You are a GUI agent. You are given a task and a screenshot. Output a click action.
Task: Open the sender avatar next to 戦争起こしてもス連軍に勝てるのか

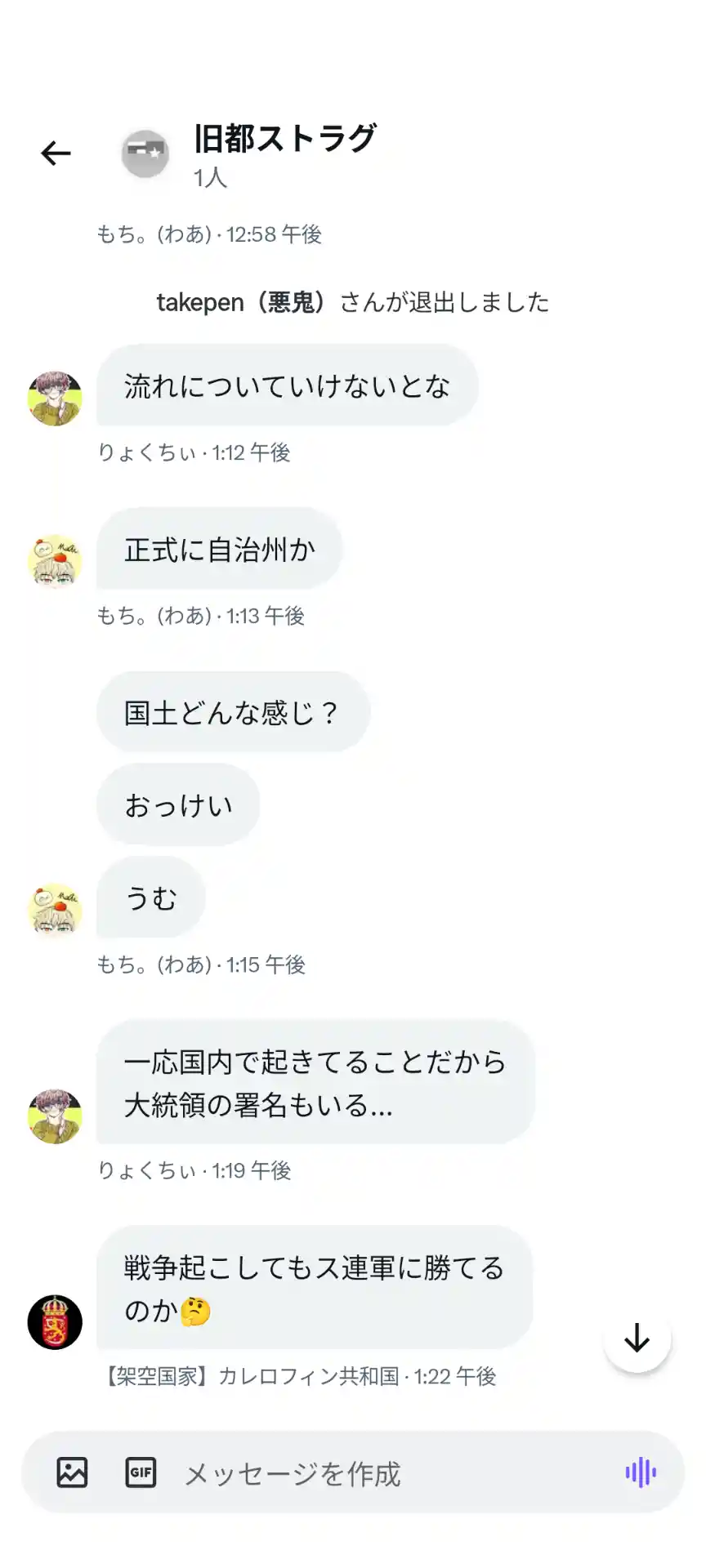point(55,1321)
